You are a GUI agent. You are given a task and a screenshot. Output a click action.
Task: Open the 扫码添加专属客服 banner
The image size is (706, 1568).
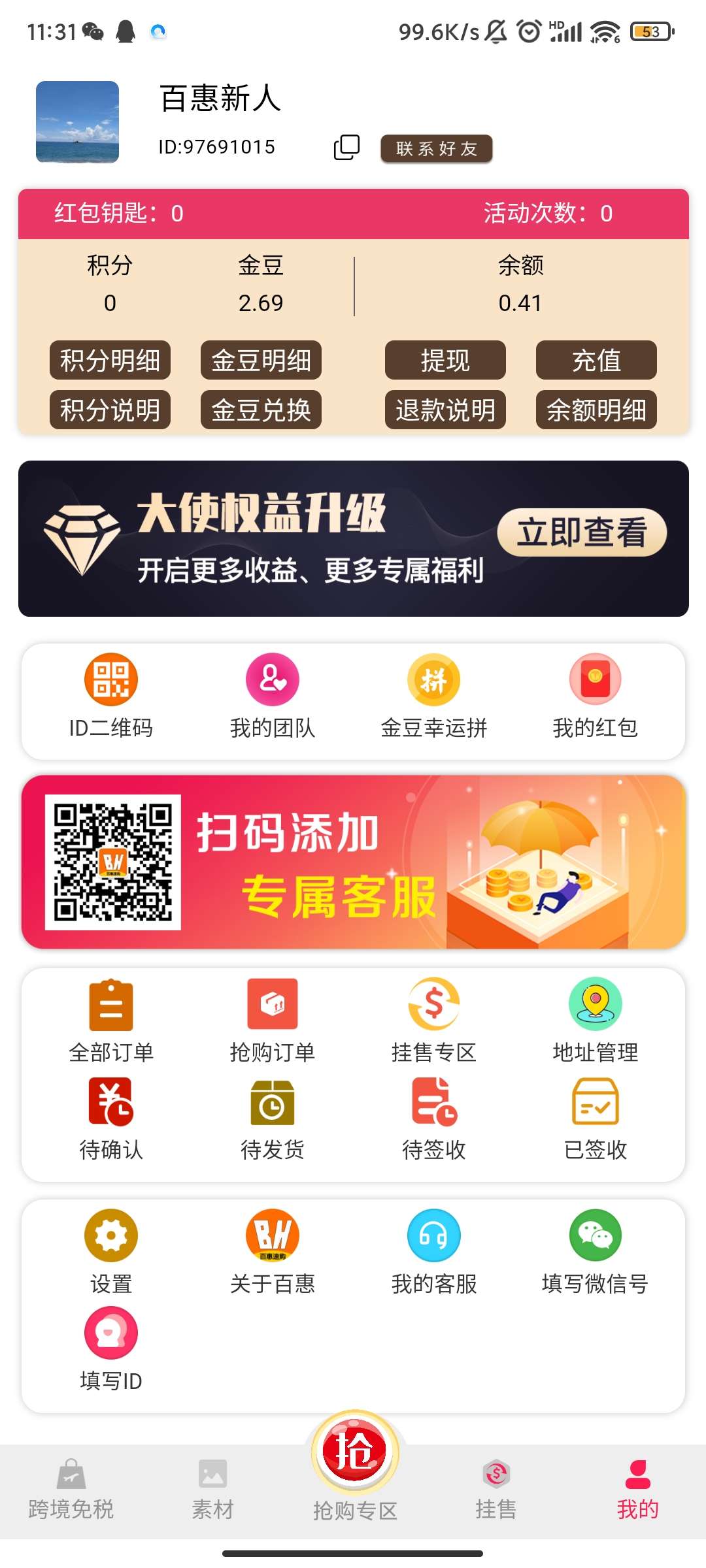[353, 862]
